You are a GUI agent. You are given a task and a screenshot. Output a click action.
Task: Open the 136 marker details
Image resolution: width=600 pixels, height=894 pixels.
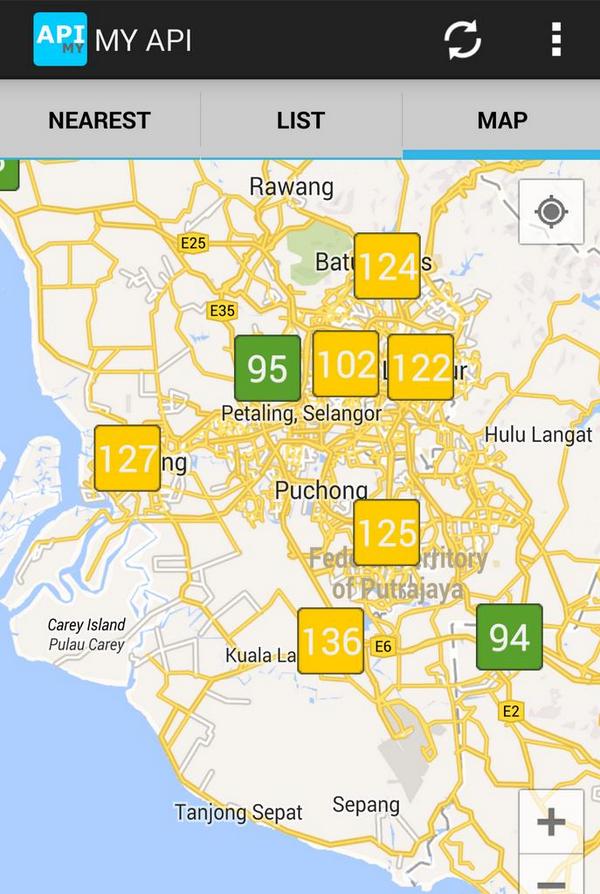tap(330, 640)
